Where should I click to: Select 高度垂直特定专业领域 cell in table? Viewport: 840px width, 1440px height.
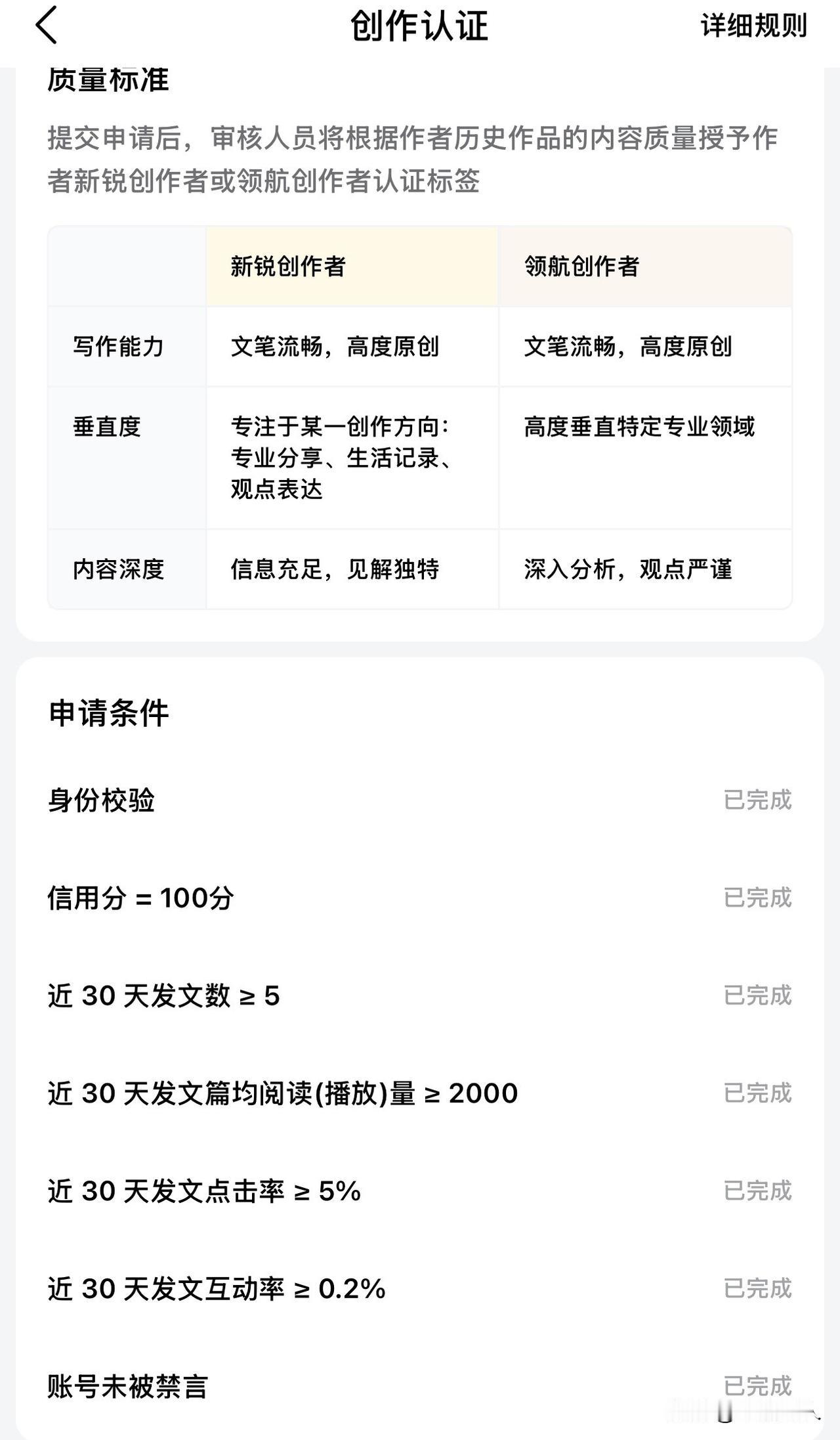[640, 425]
